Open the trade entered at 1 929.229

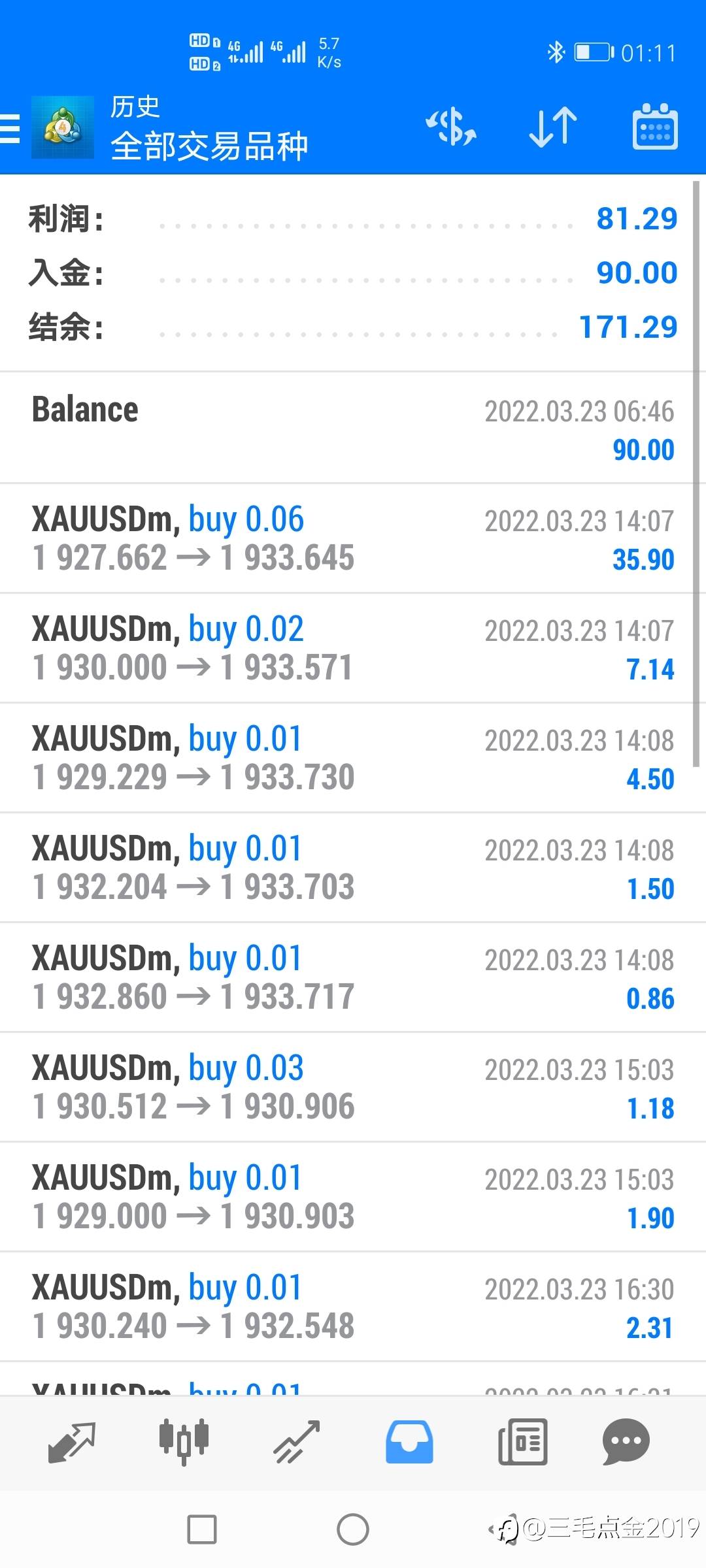click(353, 758)
